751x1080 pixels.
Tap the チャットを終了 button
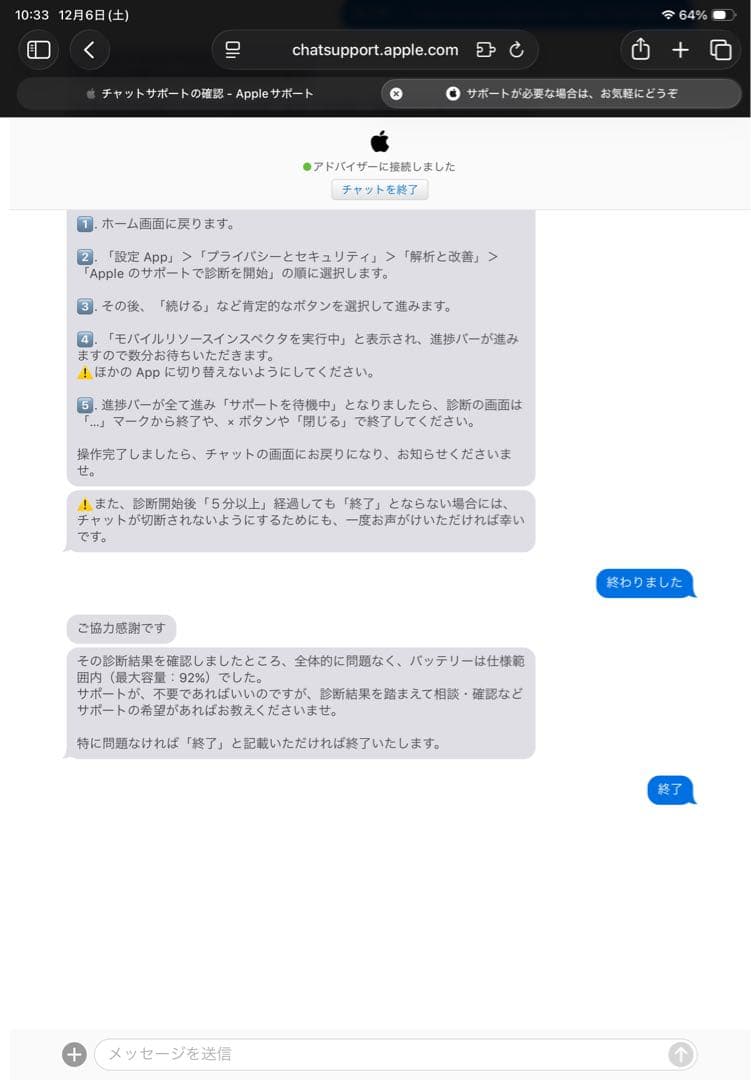coord(379,189)
